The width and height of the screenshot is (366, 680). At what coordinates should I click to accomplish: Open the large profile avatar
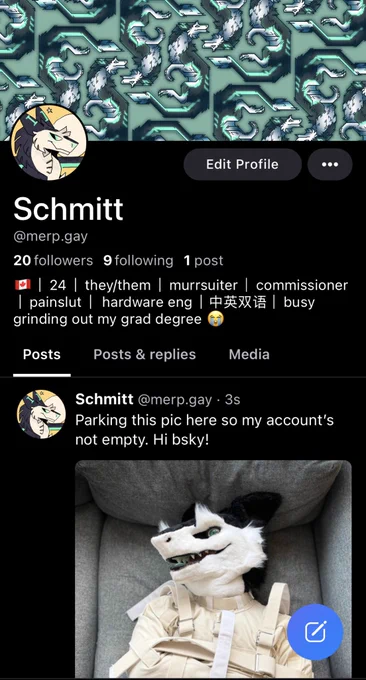(x=49, y=142)
